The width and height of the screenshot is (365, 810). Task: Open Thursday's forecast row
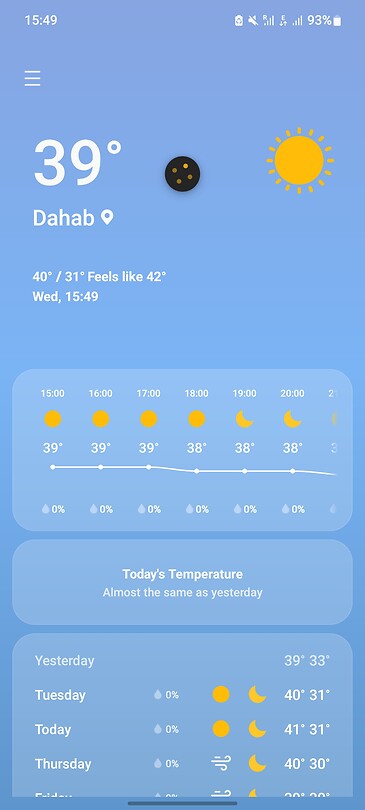tap(182, 764)
